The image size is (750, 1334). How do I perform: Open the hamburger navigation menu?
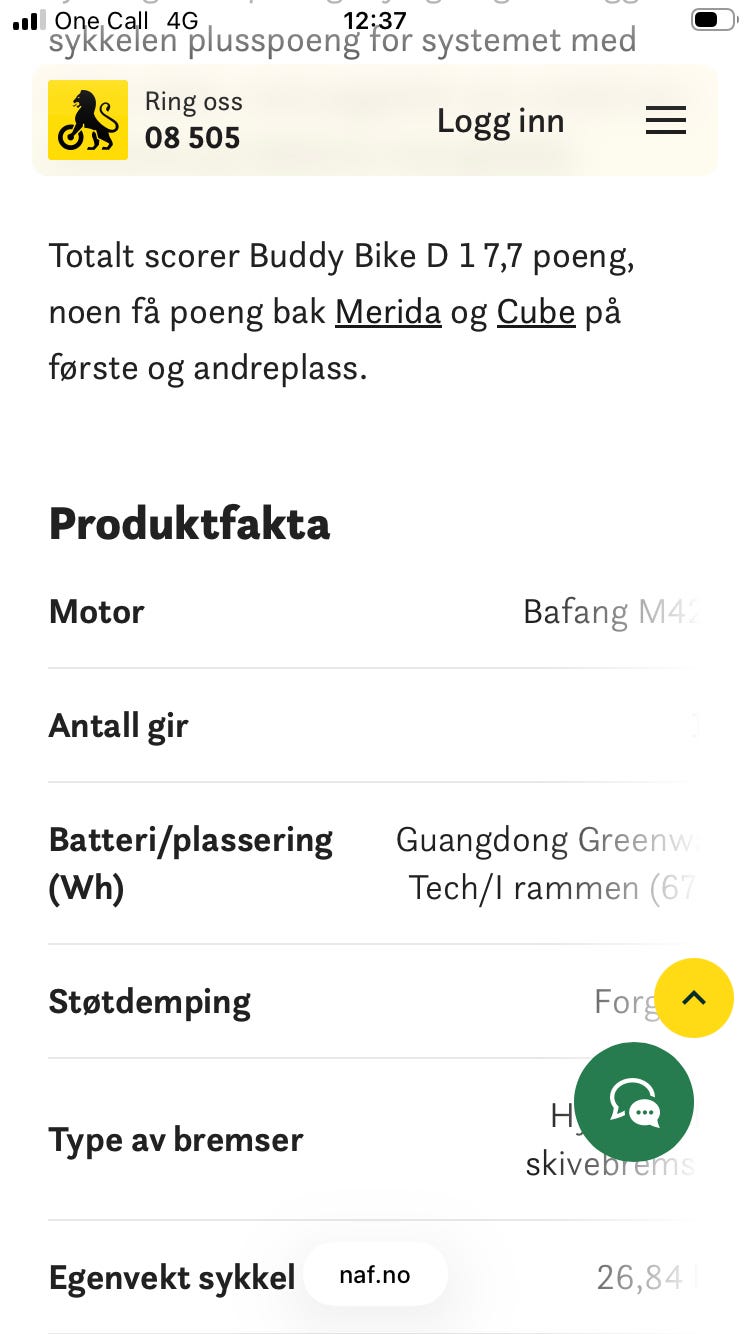pyautogui.click(x=665, y=120)
